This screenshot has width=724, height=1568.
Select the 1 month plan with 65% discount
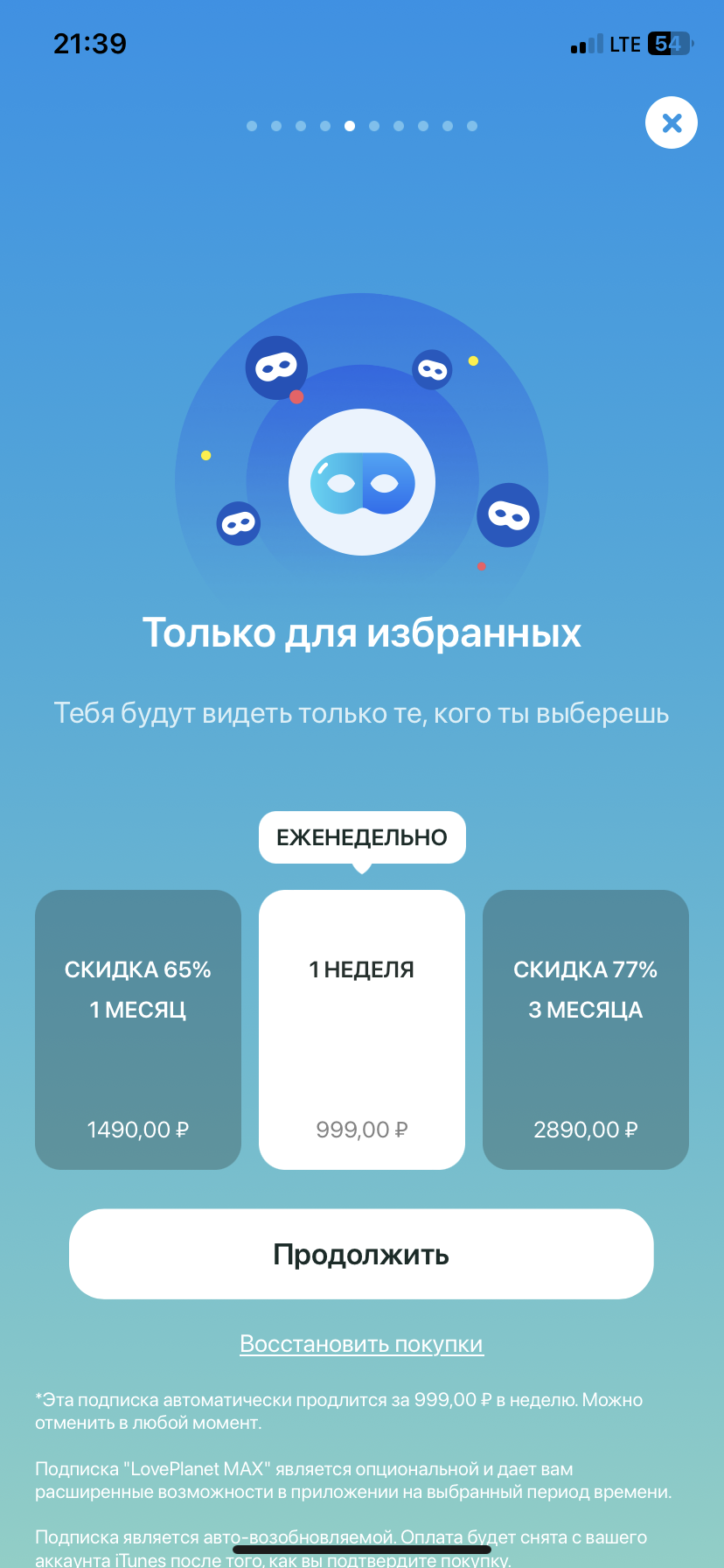(x=138, y=1029)
